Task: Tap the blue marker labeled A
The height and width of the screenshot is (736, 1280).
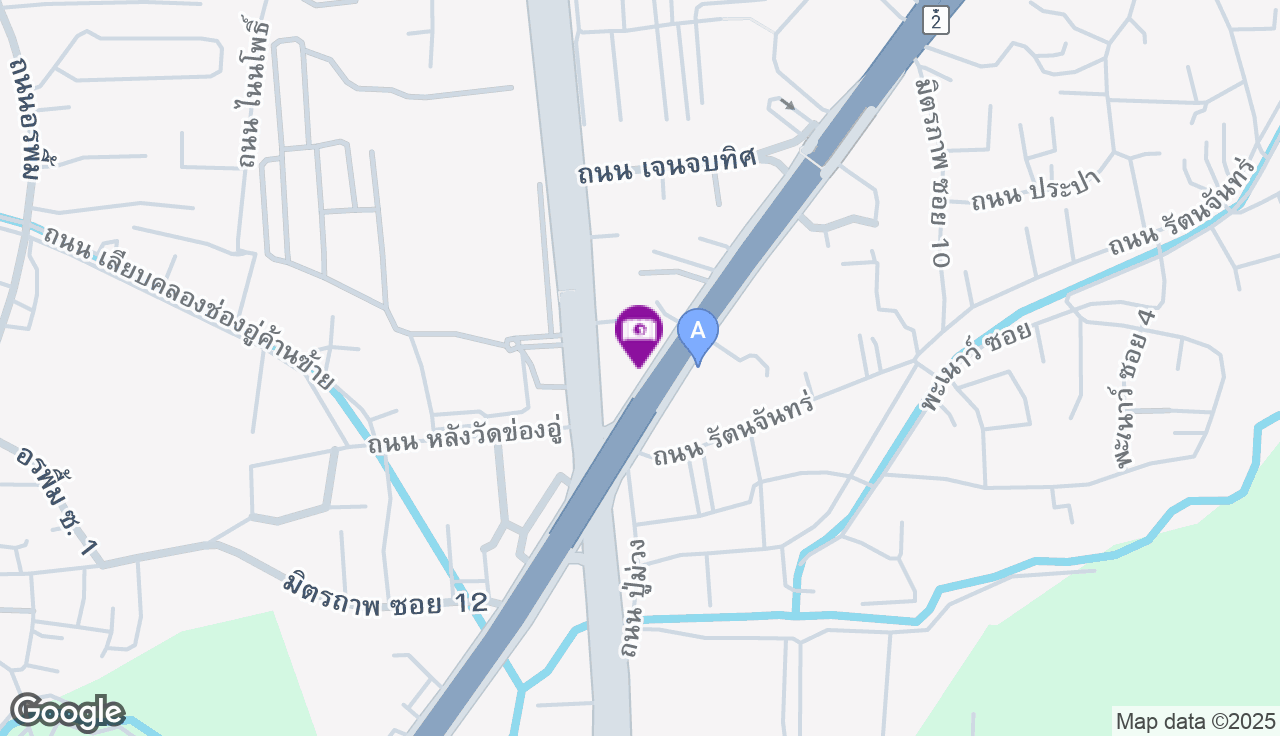Action: point(698,332)
